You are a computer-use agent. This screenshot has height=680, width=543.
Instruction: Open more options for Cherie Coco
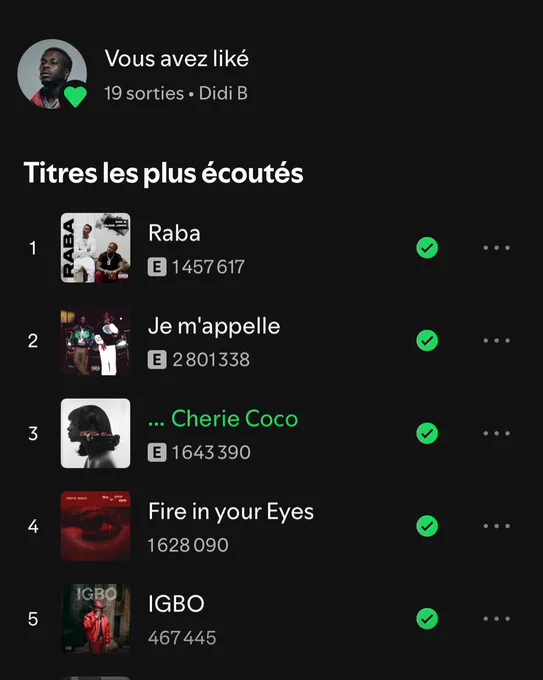point(497,434)
